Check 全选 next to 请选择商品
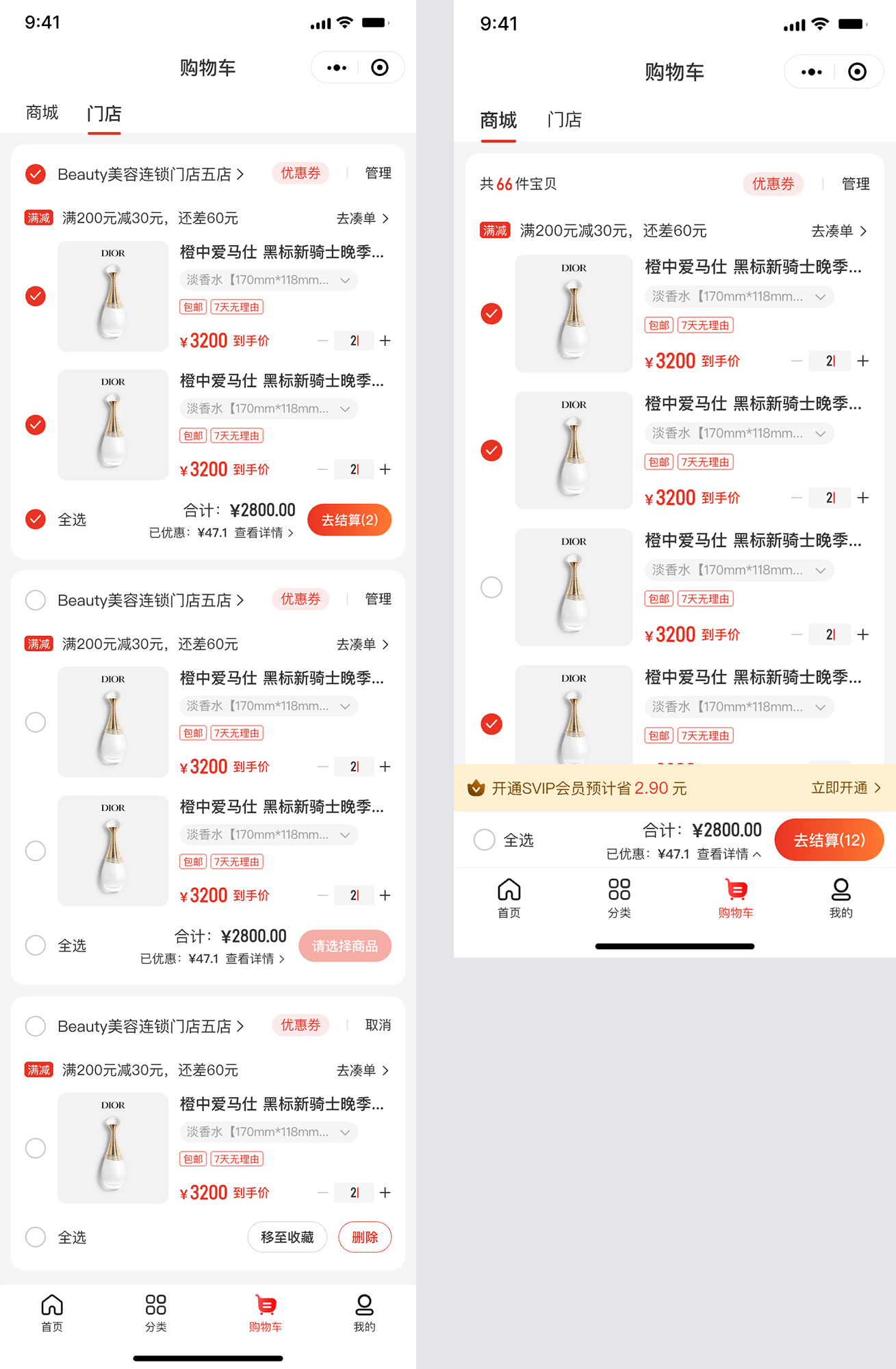896x1369 pixels. point(36,945)
